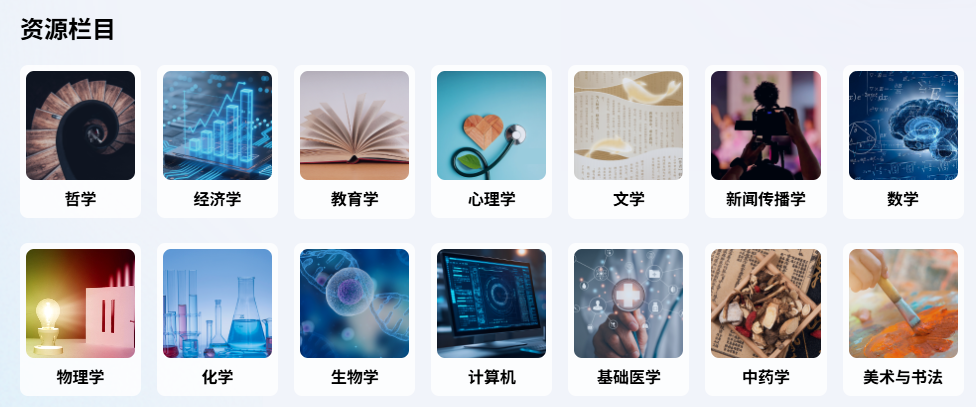Tap the 物理学 resource card
Screen dimensions: 976x407
point(80,304)
